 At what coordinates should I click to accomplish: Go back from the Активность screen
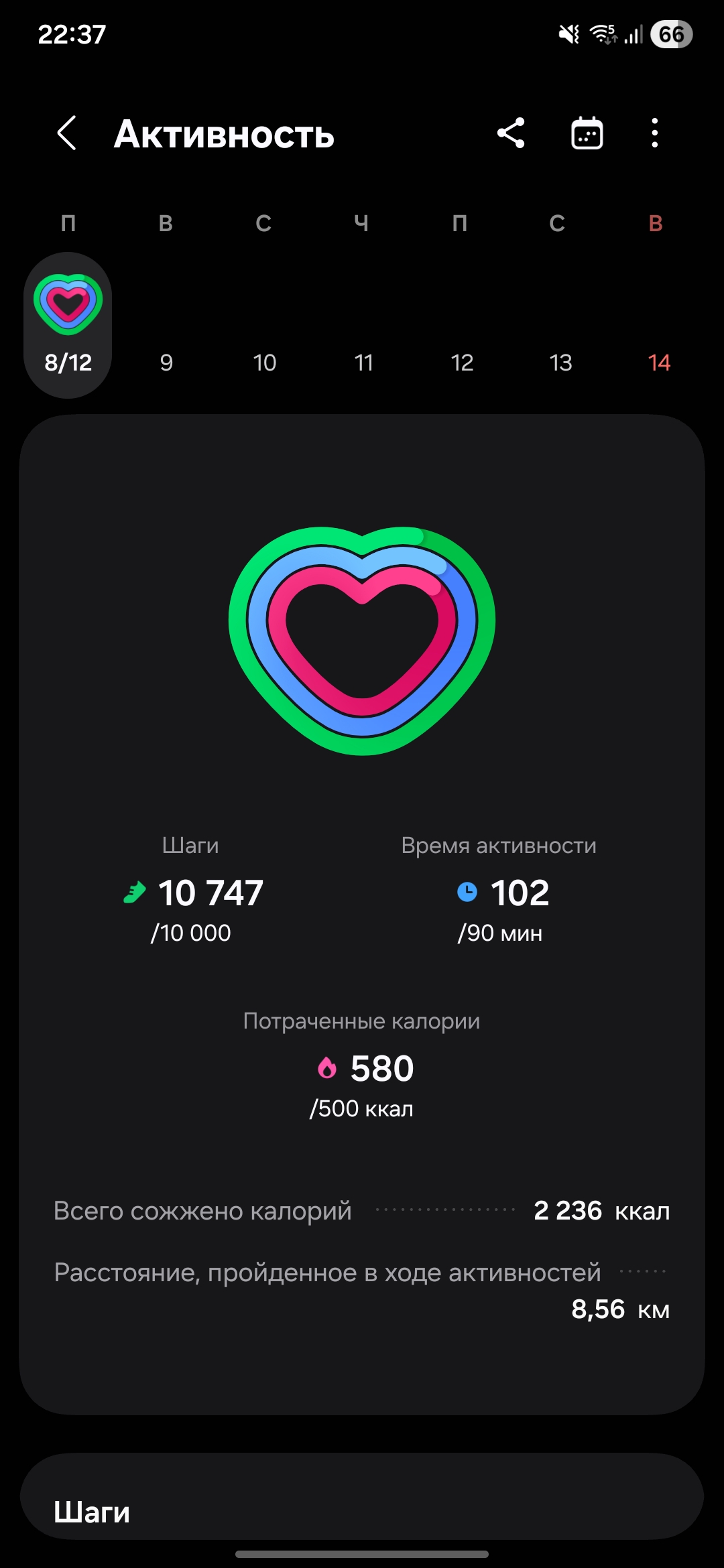click(x=66, y=133)
